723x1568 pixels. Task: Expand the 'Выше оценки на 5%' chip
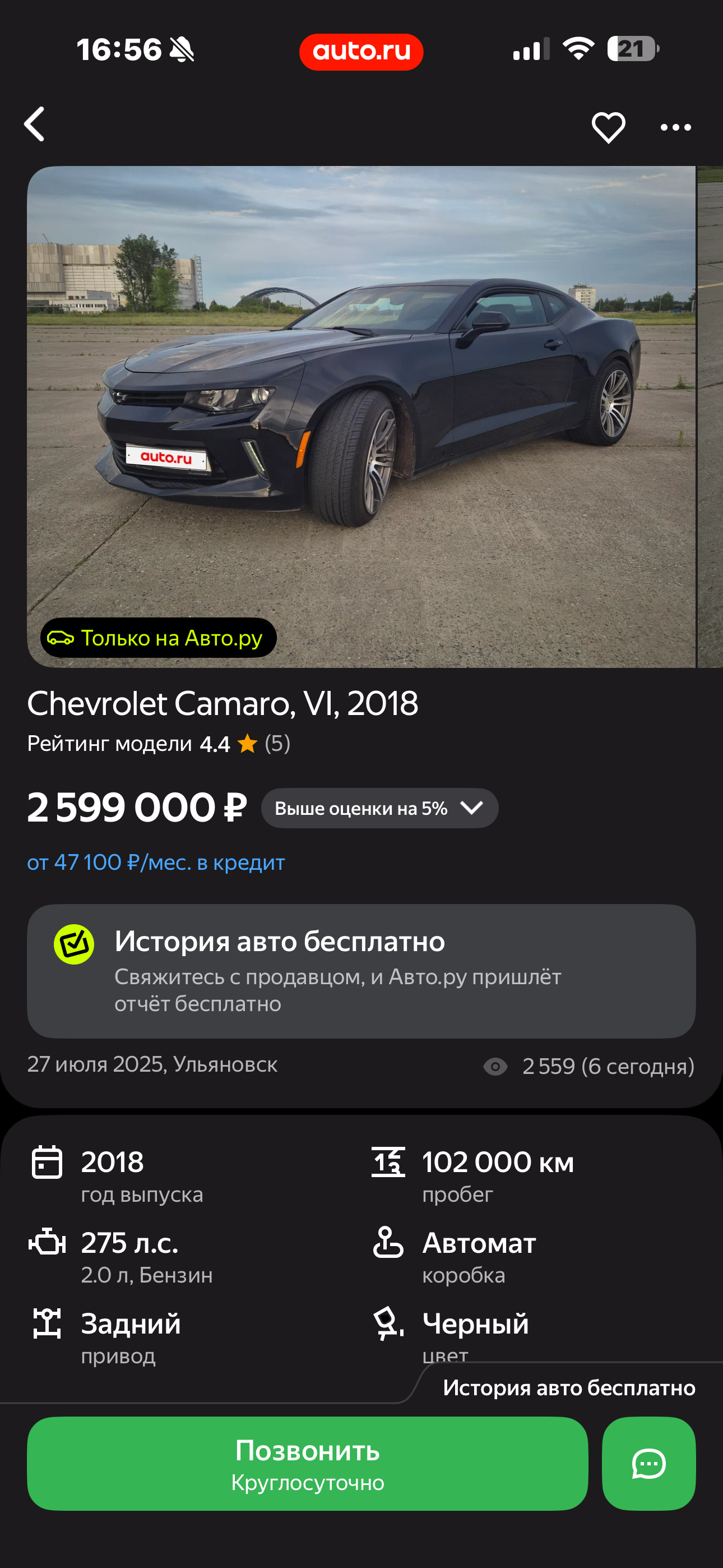point(379,808)
